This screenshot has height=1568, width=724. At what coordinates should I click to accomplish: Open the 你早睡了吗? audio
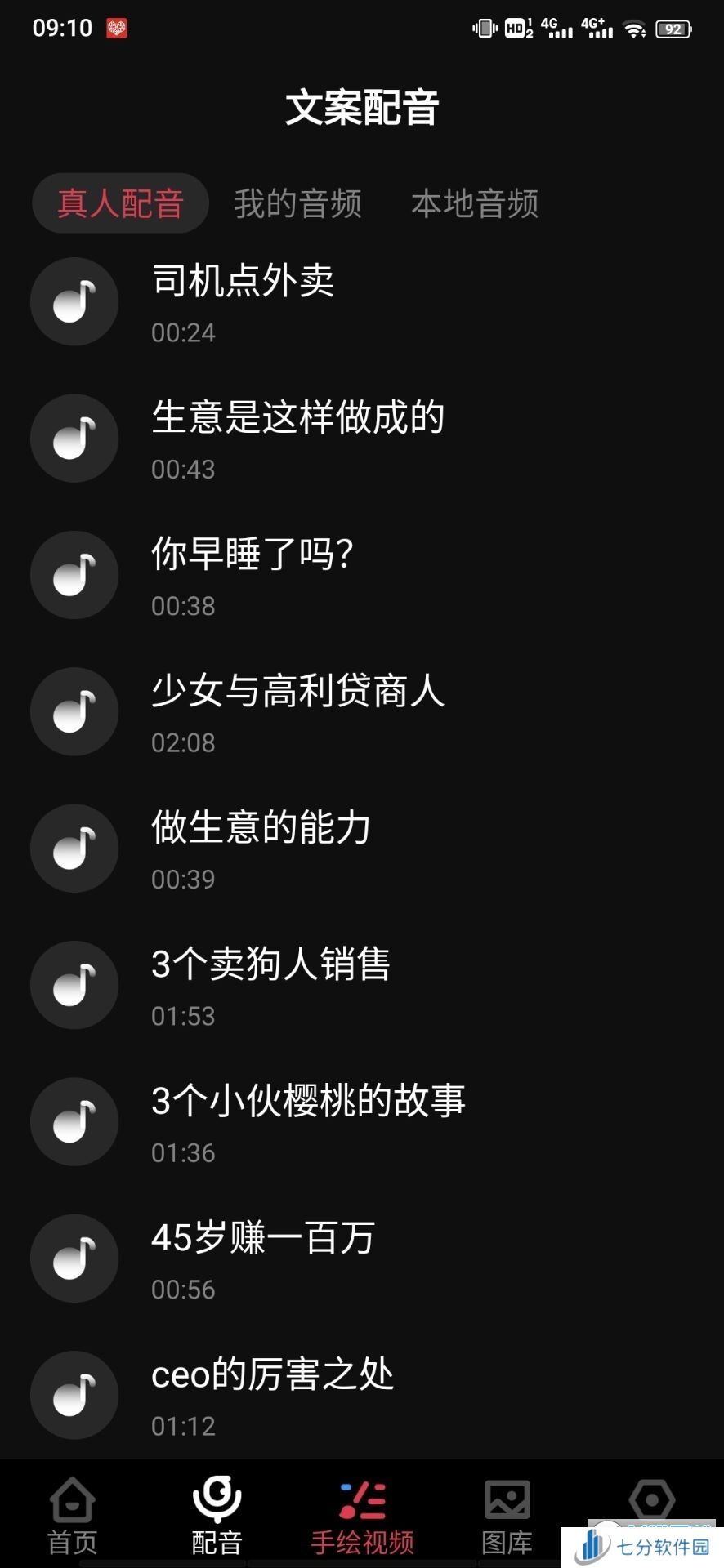[x=362, y=575]
